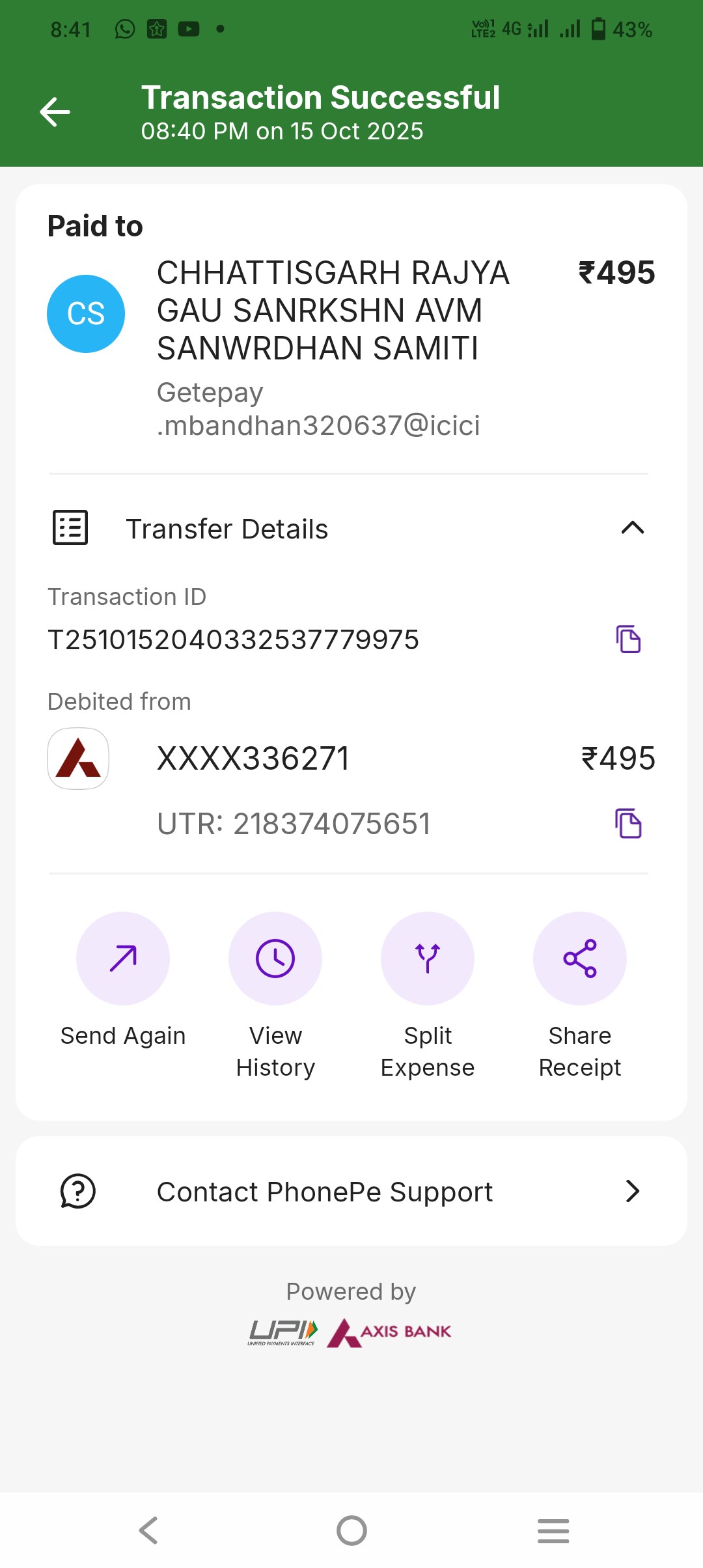Open recent apps from navigation bar
Image resolution: width=703 pixels, height=1568 pixels.
(553, 1530)
